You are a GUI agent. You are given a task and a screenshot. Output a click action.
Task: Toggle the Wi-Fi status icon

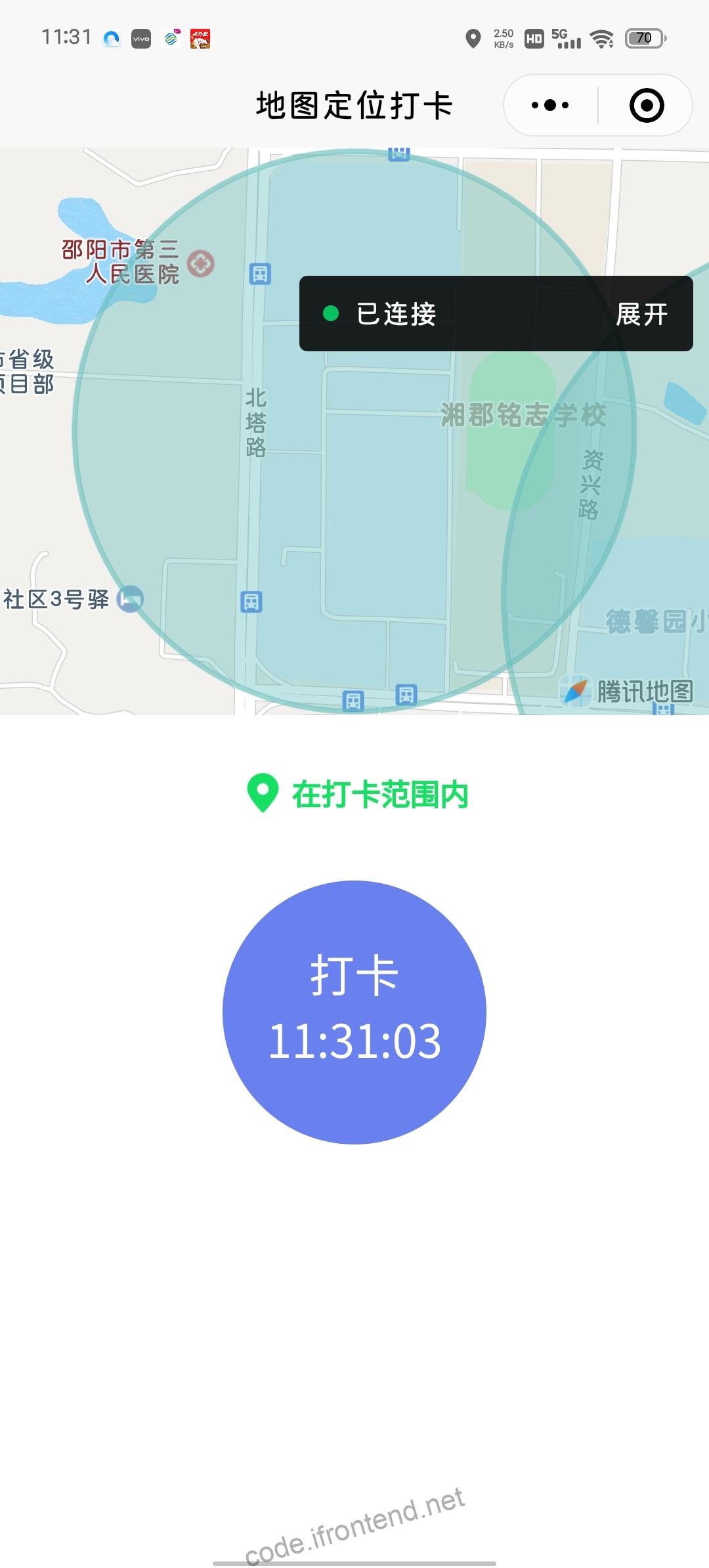pyautogui.click(x=602, y=38)
